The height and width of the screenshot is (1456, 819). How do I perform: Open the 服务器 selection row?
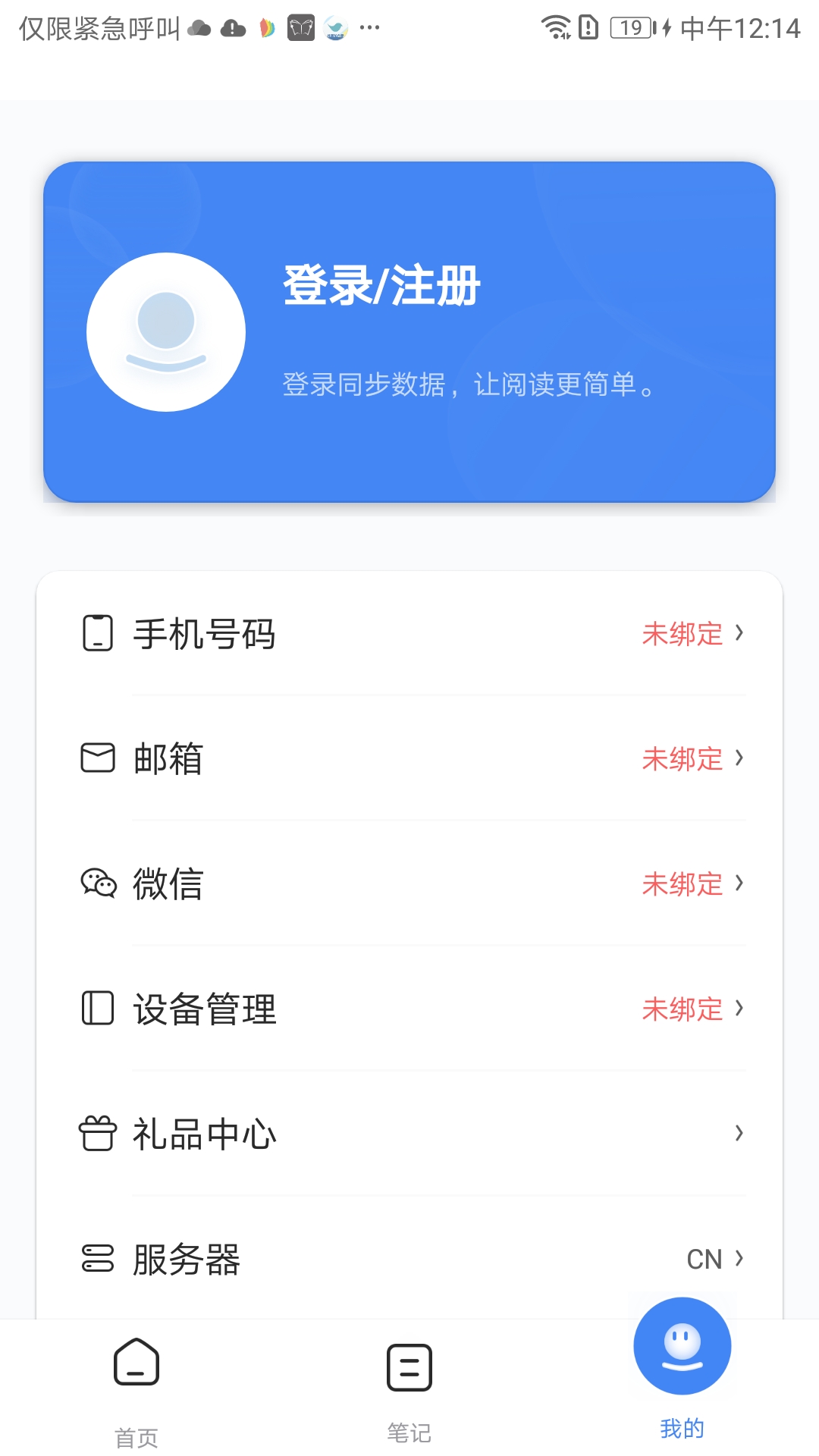[x=409, y=1259]
